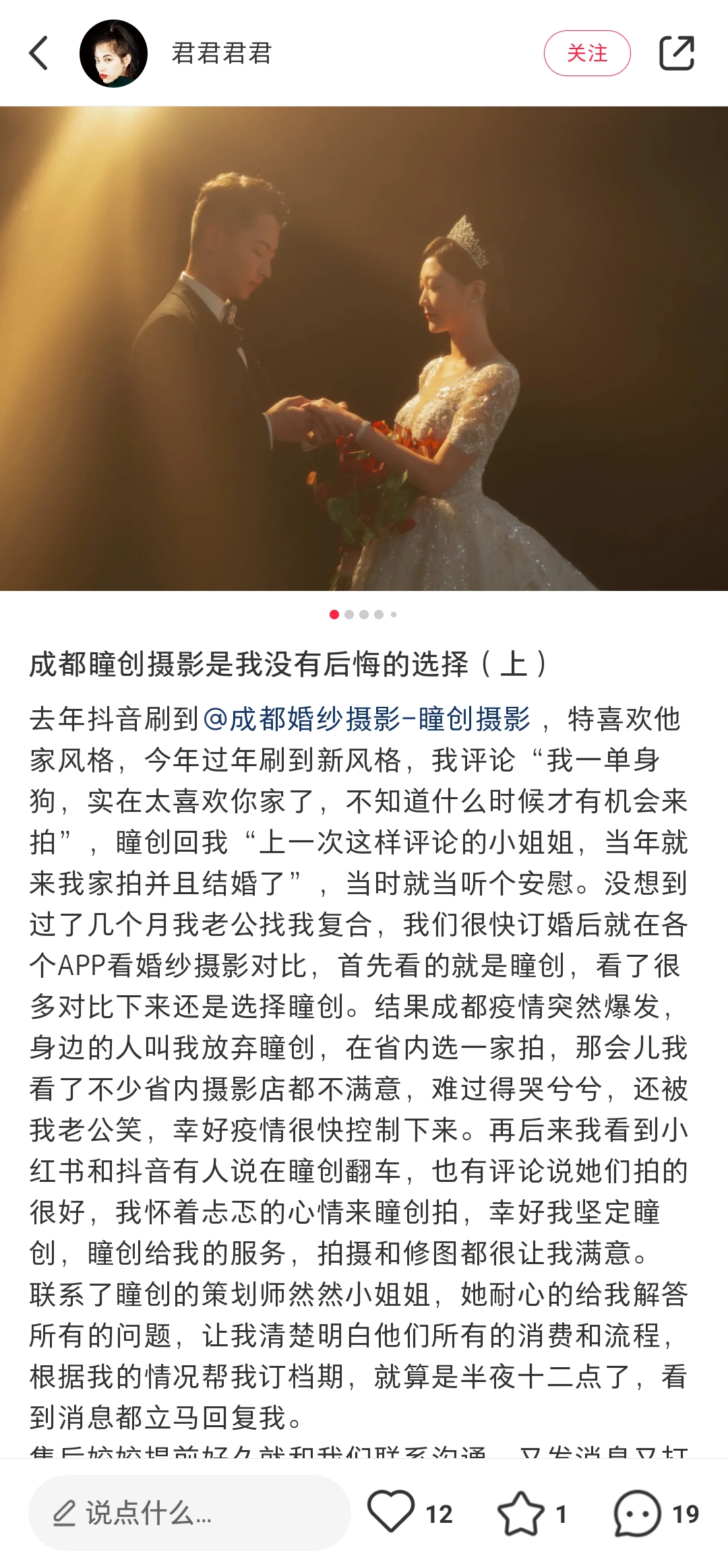The image size is (728, 1568).
Task: Open the @成都婚纱摄影-瞳创摄影 mention link
Action: pyautogui.click(x=367, y=719)
